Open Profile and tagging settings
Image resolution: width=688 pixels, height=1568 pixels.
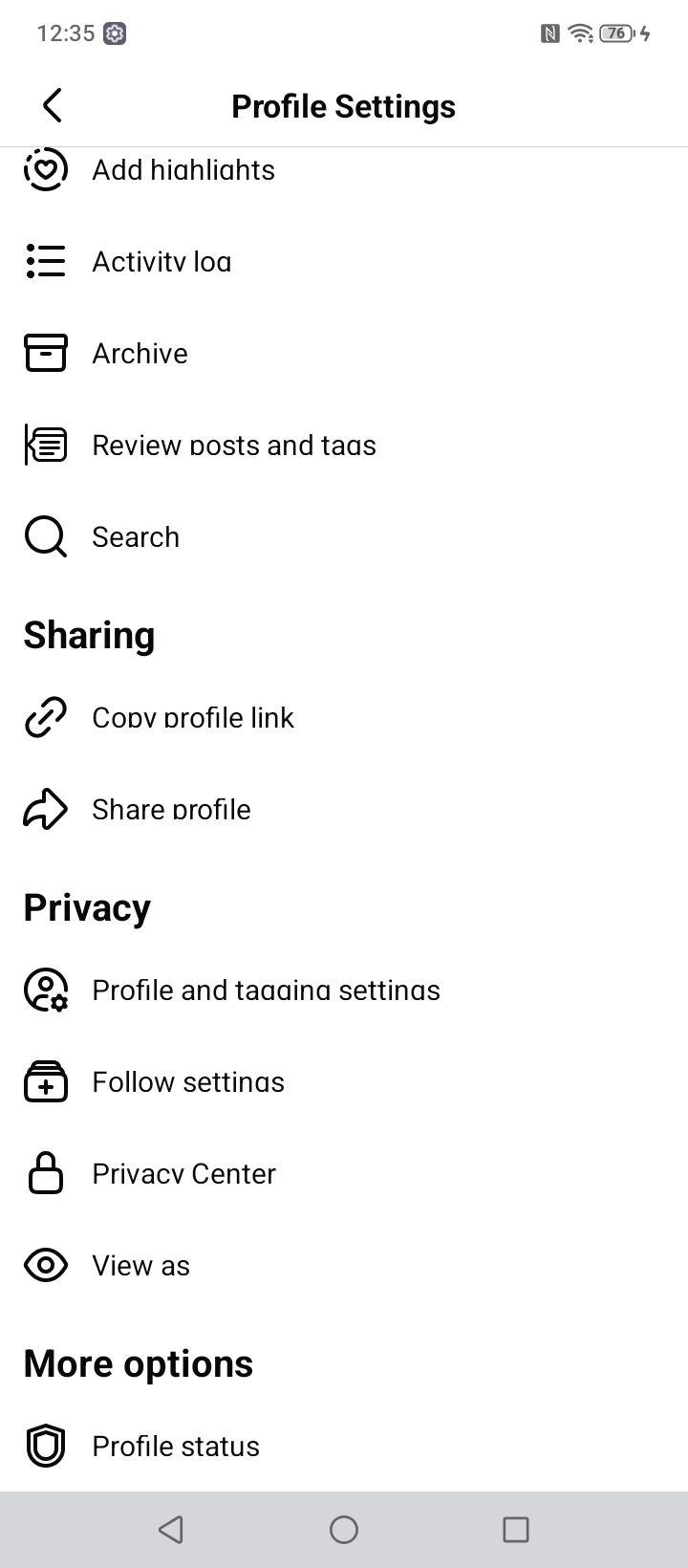[x=344, y=990]
